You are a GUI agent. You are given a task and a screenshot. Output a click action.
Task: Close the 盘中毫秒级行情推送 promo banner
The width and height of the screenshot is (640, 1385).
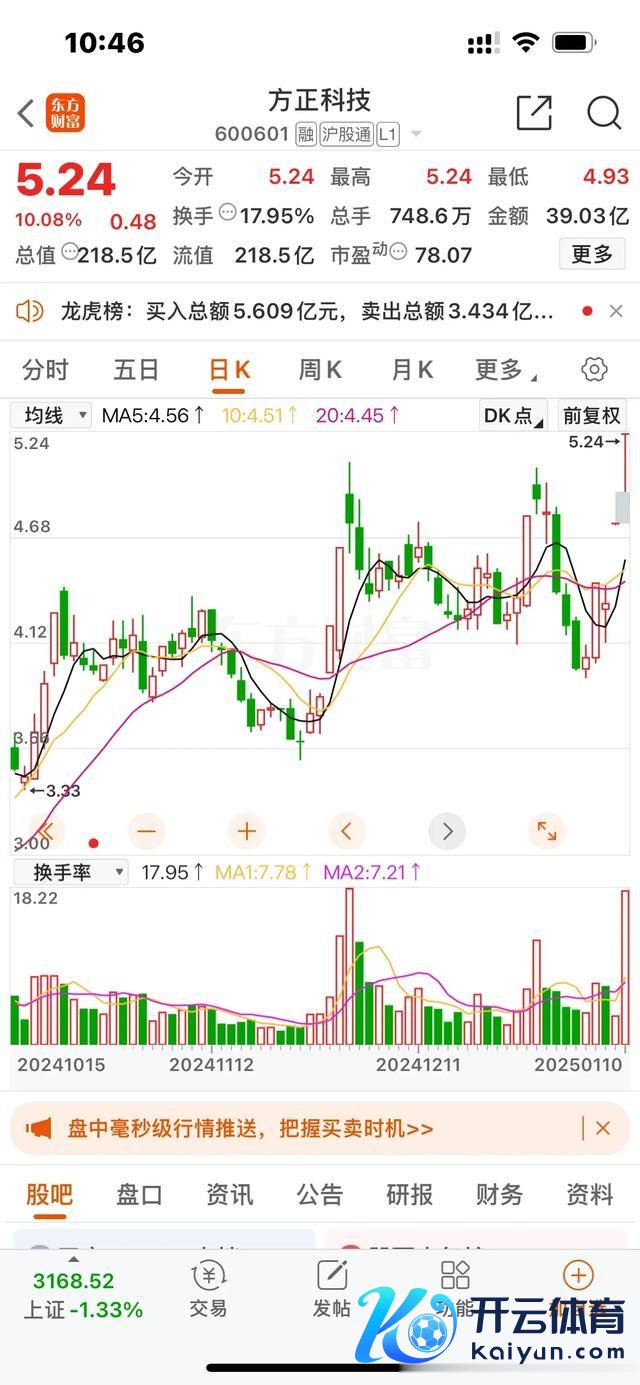point(603,1129)
